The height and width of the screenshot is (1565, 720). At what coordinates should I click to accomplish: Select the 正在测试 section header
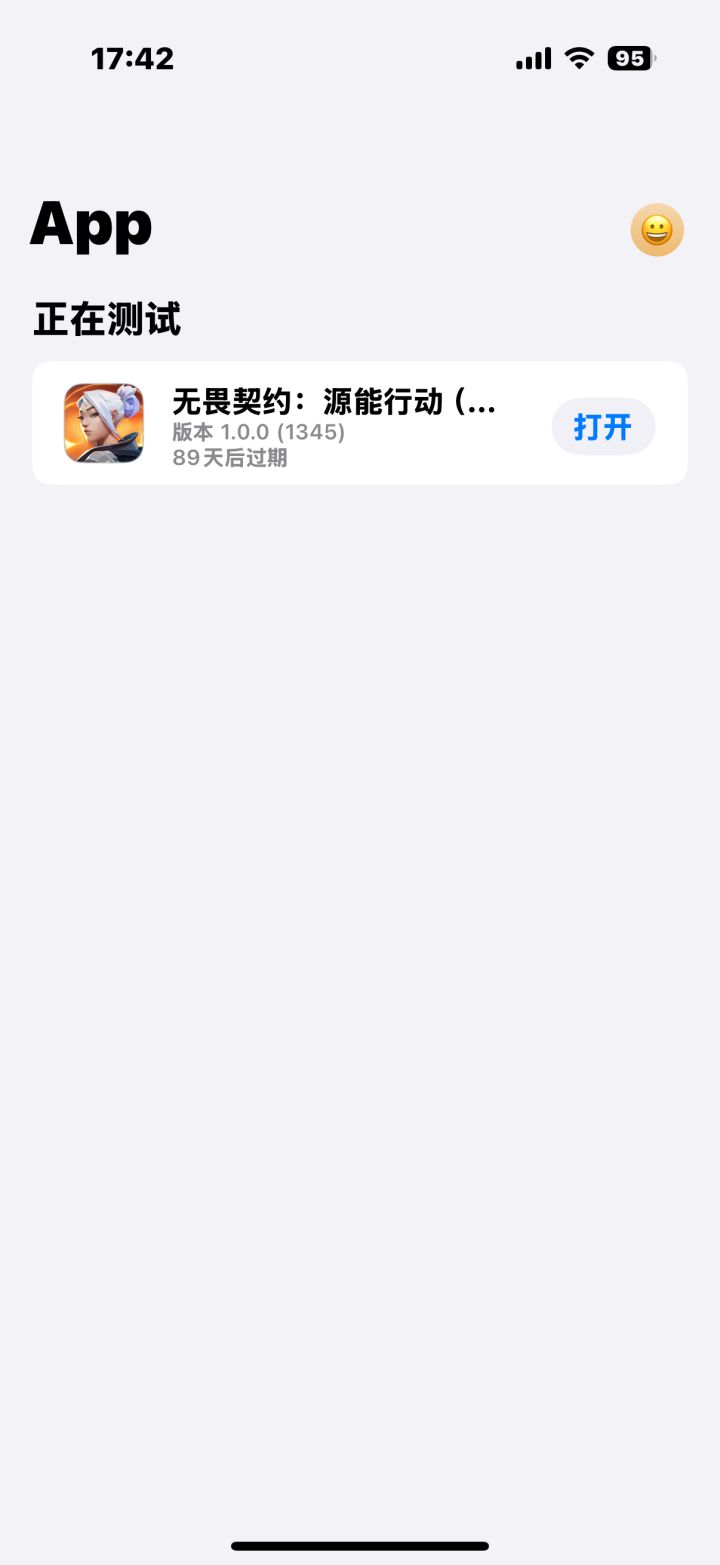(x=107, y=320)
